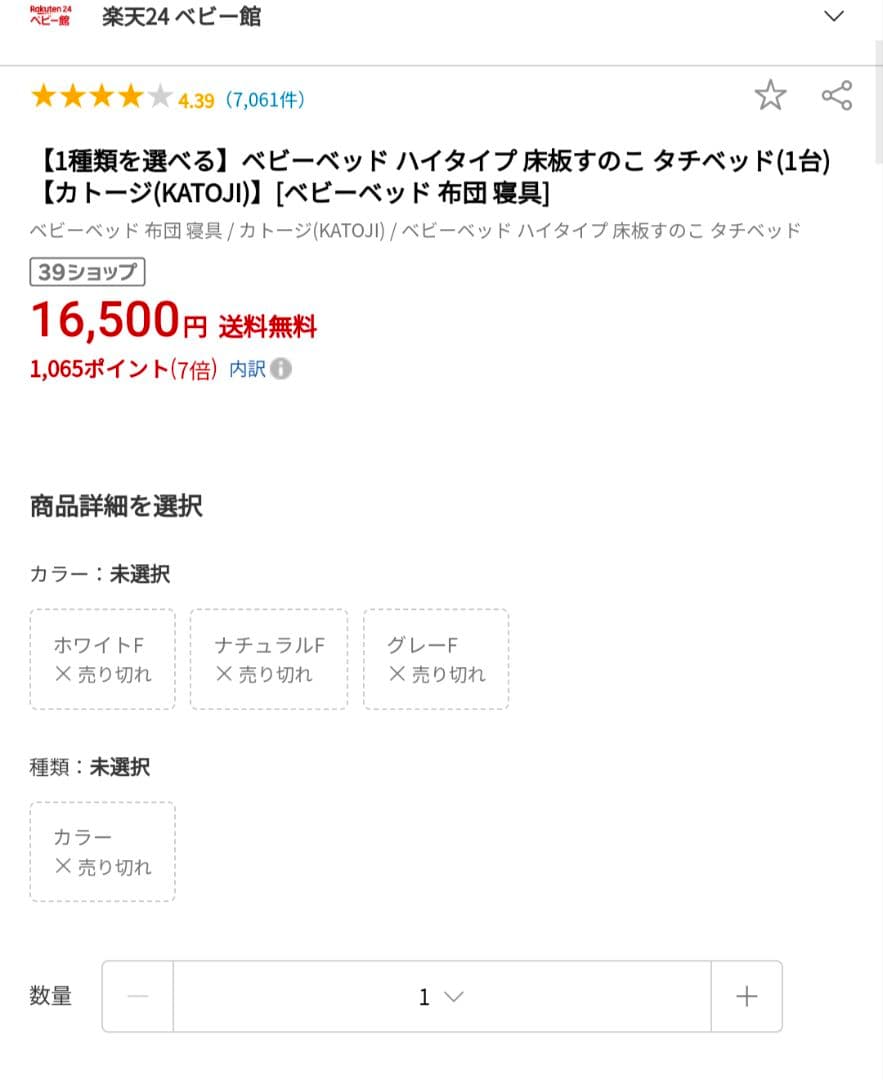The height and width of the screenshot is (1080, 883).
Task: Select the カラー type option
Action: [x=102, y=852]
